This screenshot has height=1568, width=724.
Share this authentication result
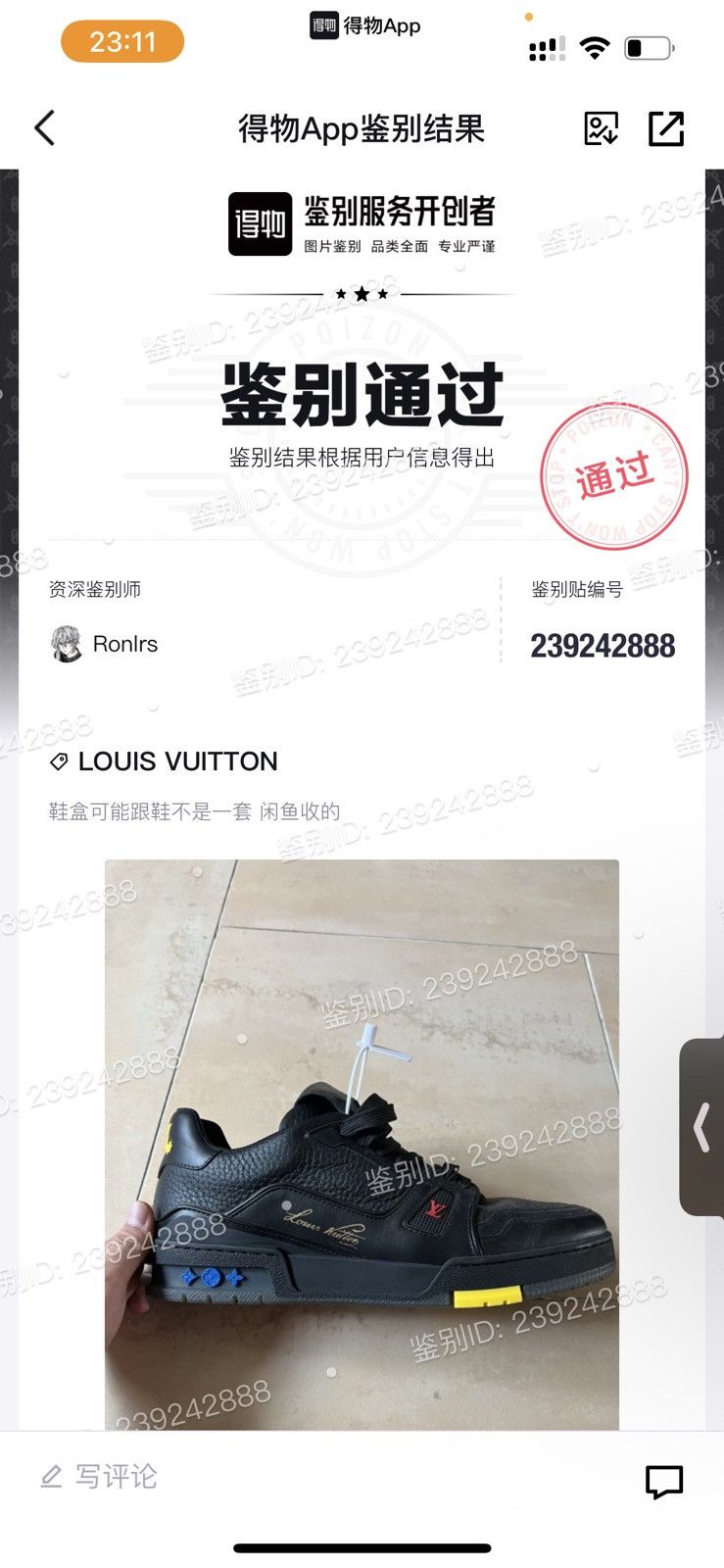click(666, 128)
